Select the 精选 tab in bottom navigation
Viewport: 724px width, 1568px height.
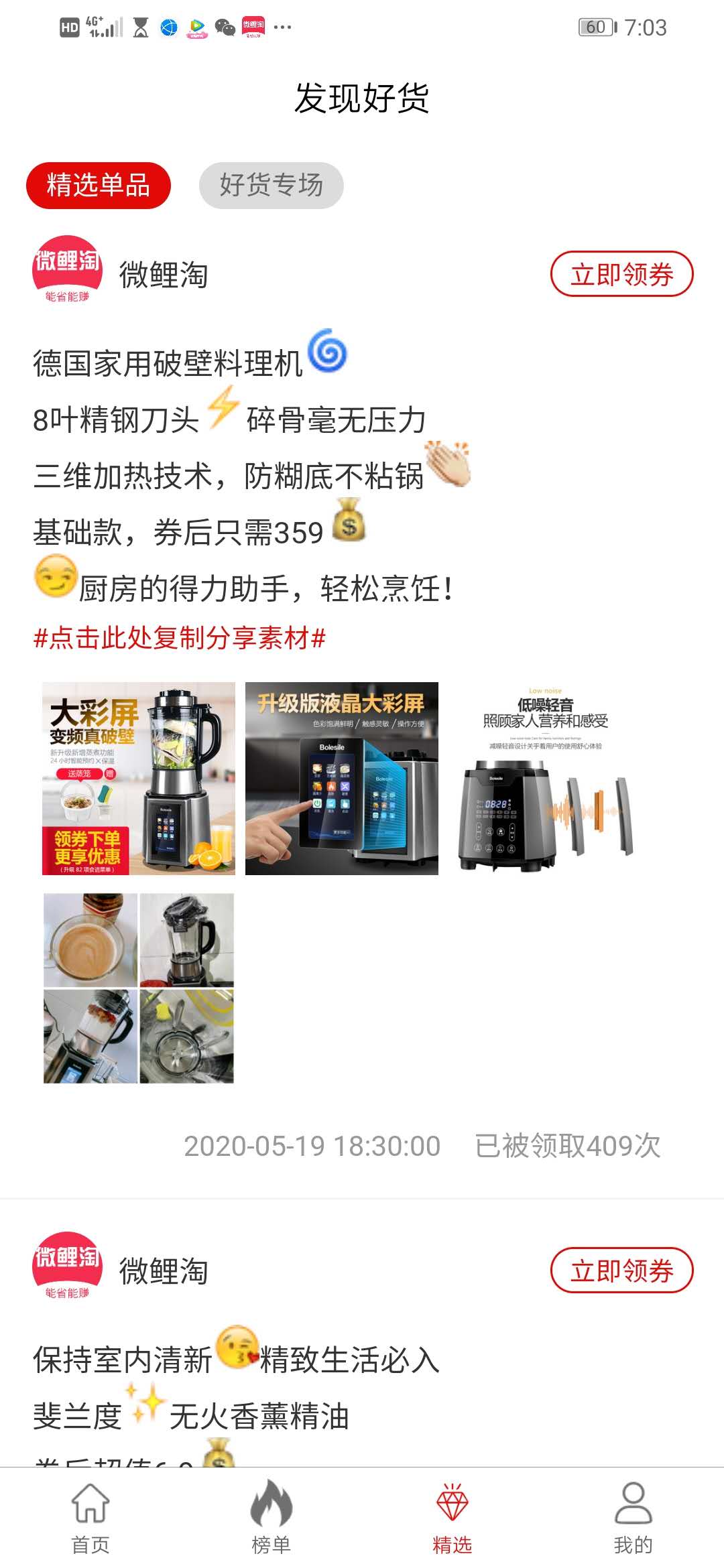click(x=452, y=1517)
